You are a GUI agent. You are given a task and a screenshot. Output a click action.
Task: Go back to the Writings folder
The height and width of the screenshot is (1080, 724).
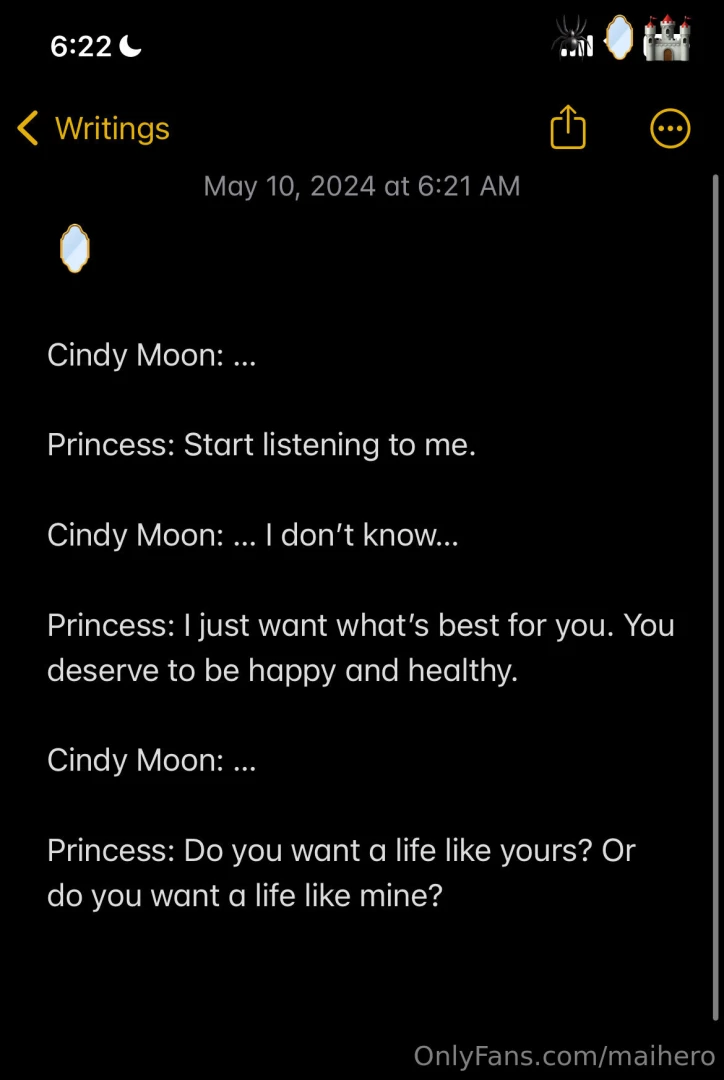click(x=93, y=129)
